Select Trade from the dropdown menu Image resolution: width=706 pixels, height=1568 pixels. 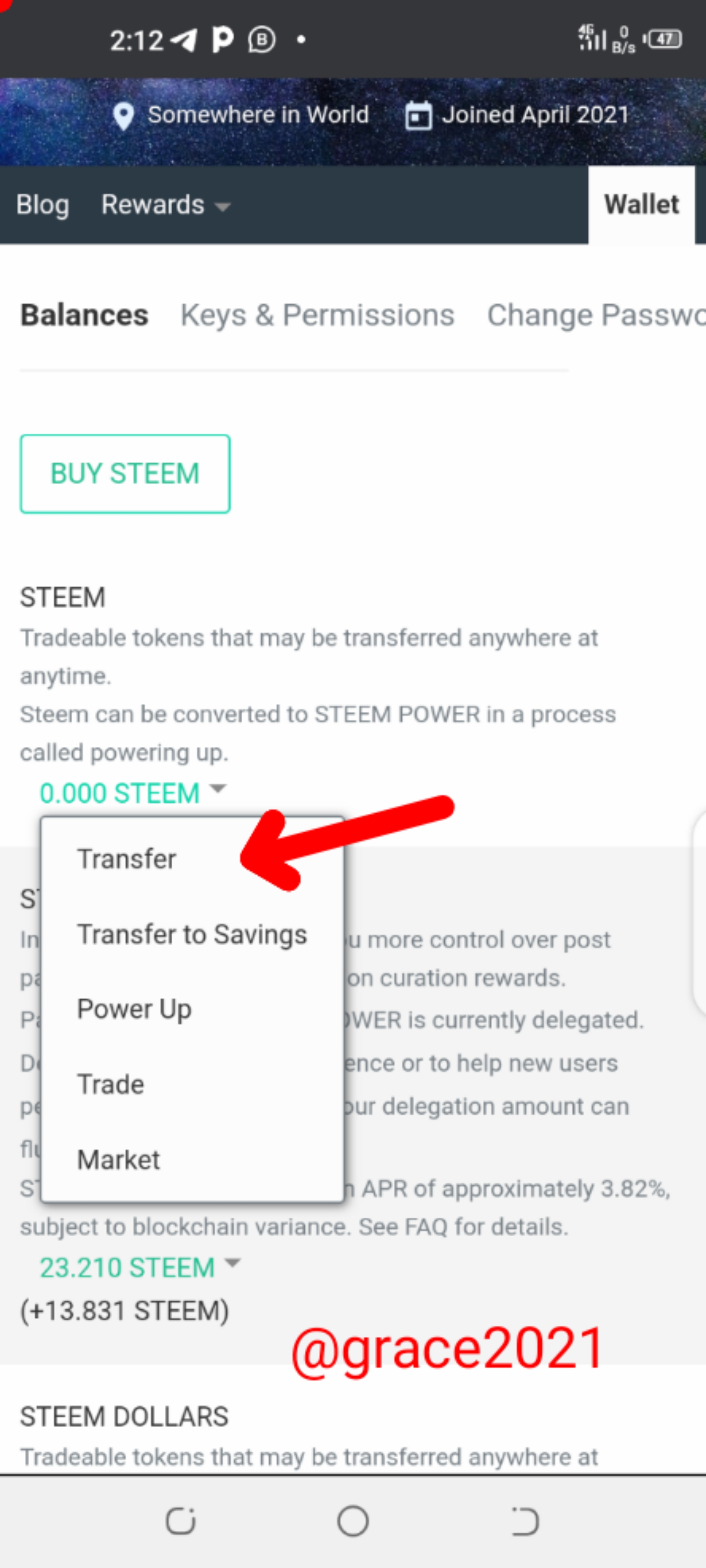[110, 1085]
